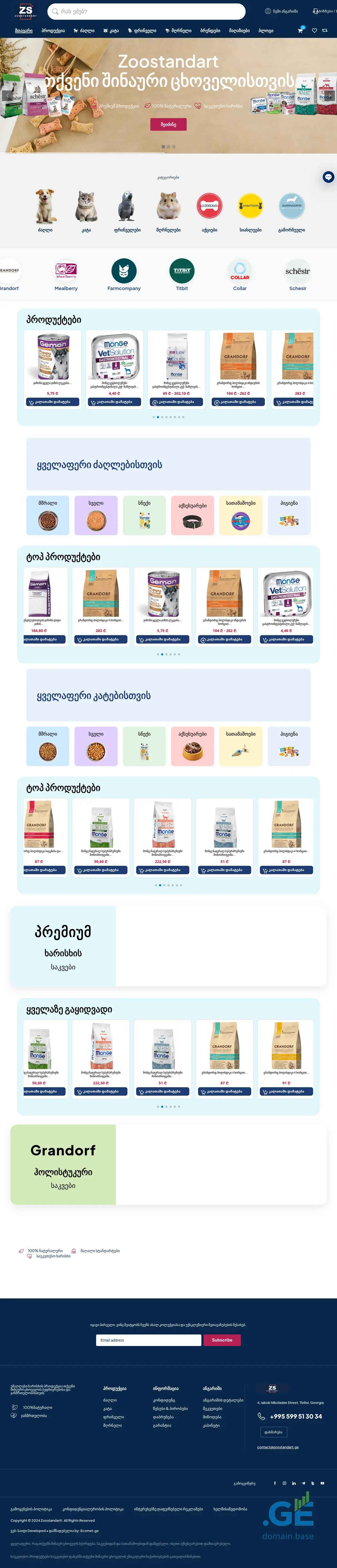
Task: Open the Instagram icon in the footer
Action: 284,1483
